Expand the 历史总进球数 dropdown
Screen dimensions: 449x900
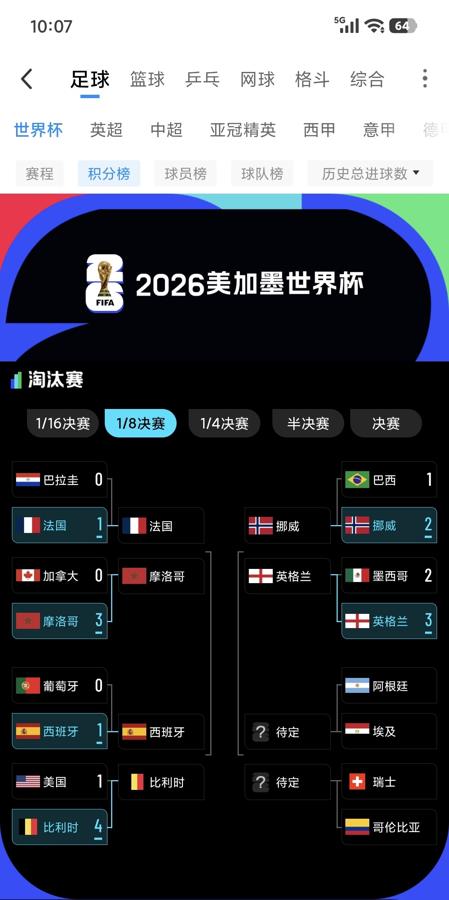(370, 173)
